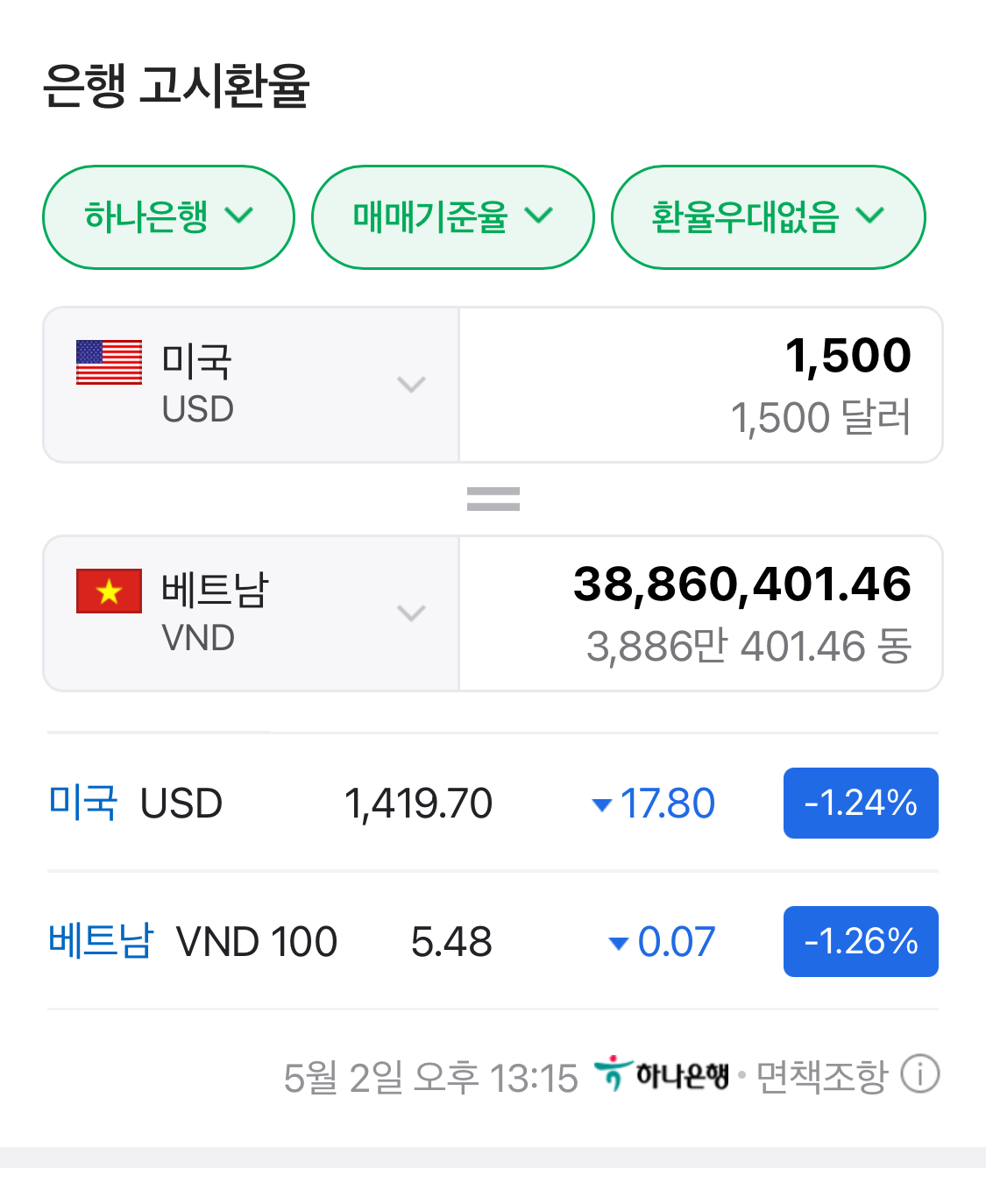Edit the 38,860,401.46 dong amount field
986x1204 pixels.
click(x=700, y=613)
